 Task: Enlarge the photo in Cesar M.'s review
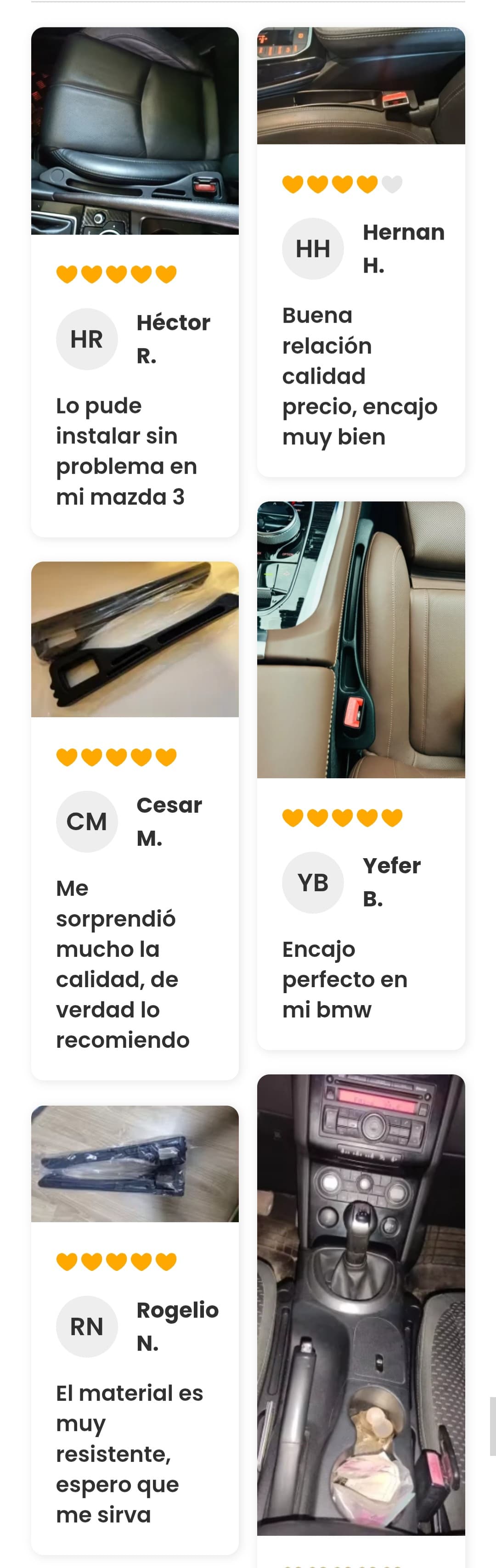(x=135, y=639)
